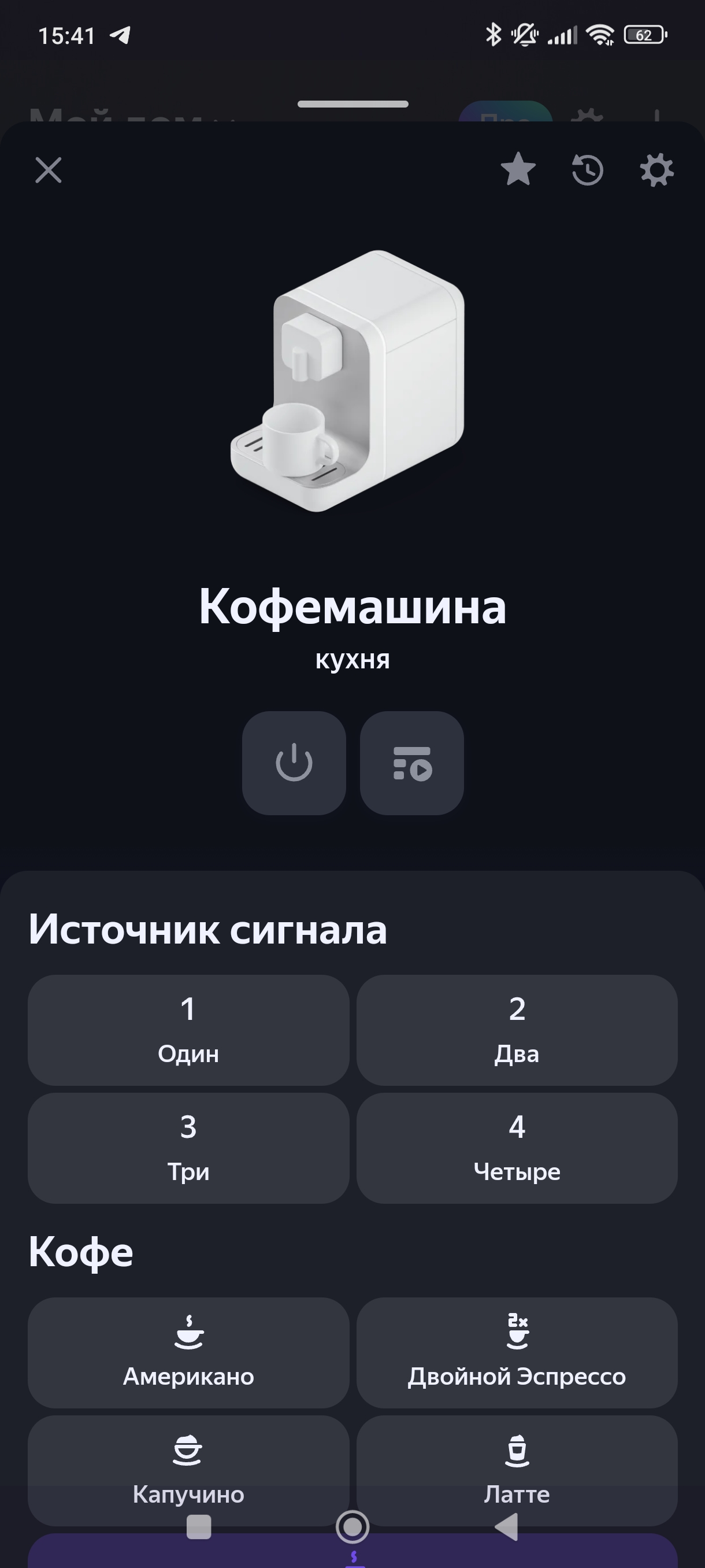
Task: Toggle the coffee machine power button
Action: point(294,763)
